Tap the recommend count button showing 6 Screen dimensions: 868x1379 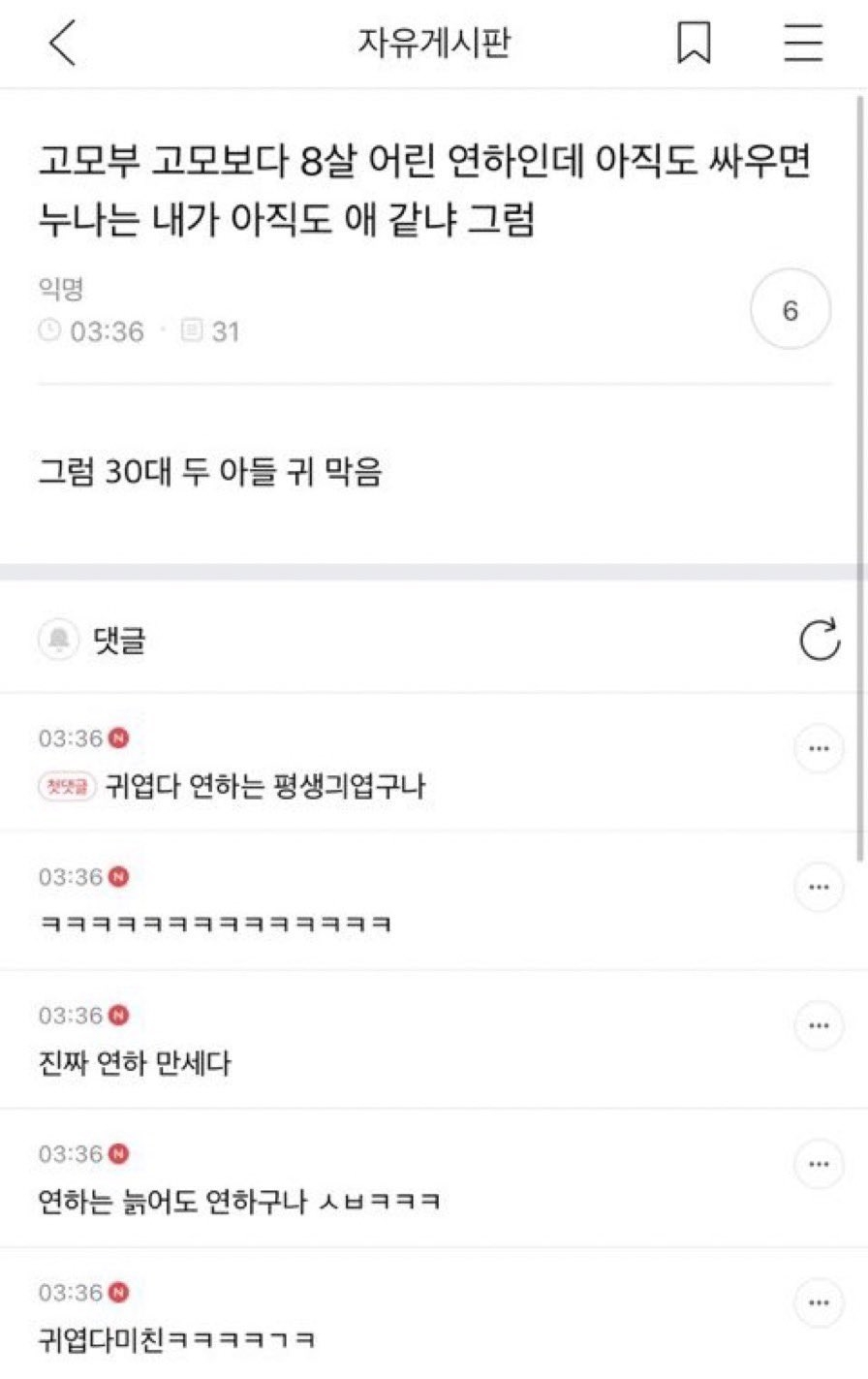790,310
